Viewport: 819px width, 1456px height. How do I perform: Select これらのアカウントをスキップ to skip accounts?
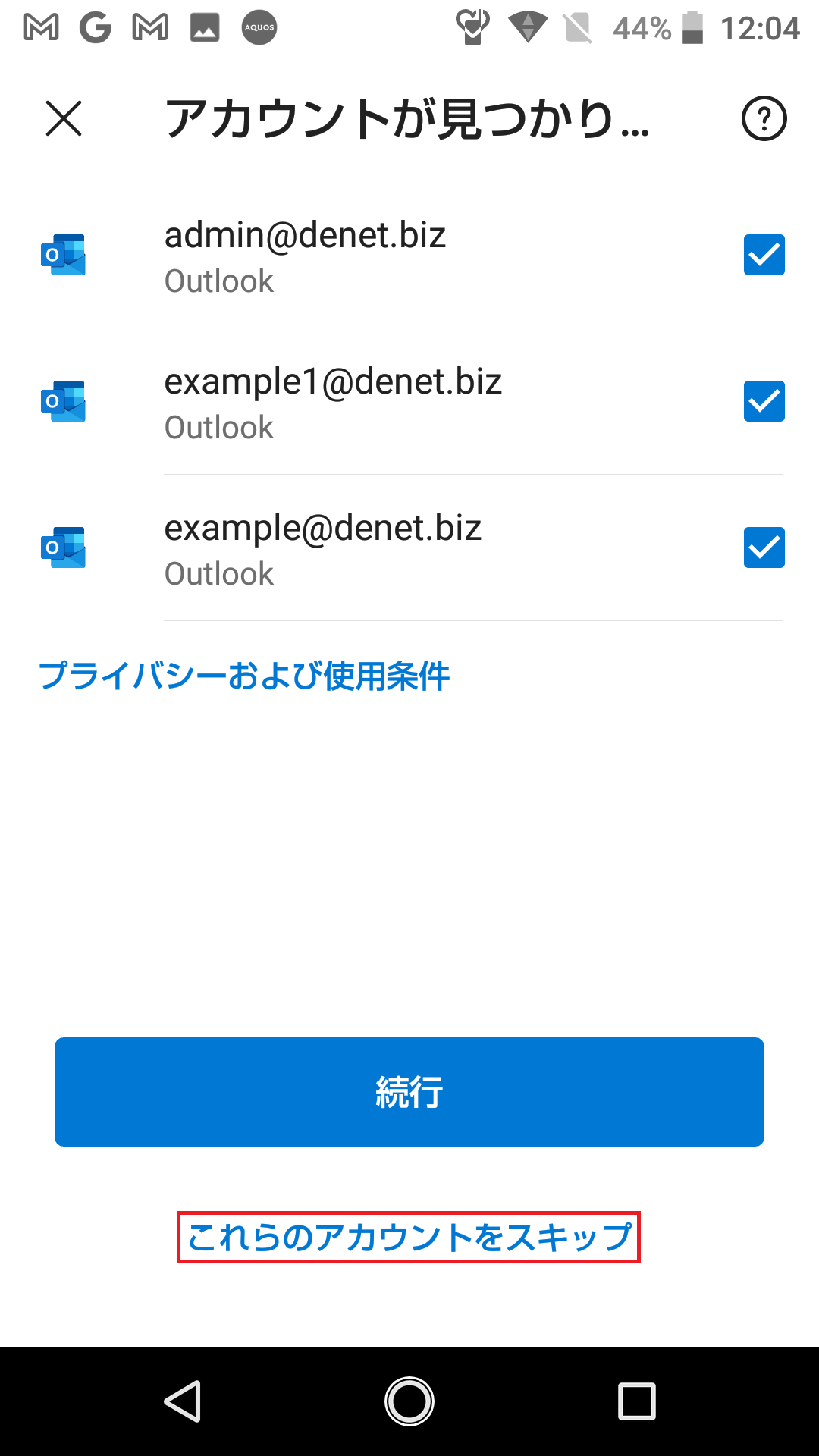tap(409, 1238)
